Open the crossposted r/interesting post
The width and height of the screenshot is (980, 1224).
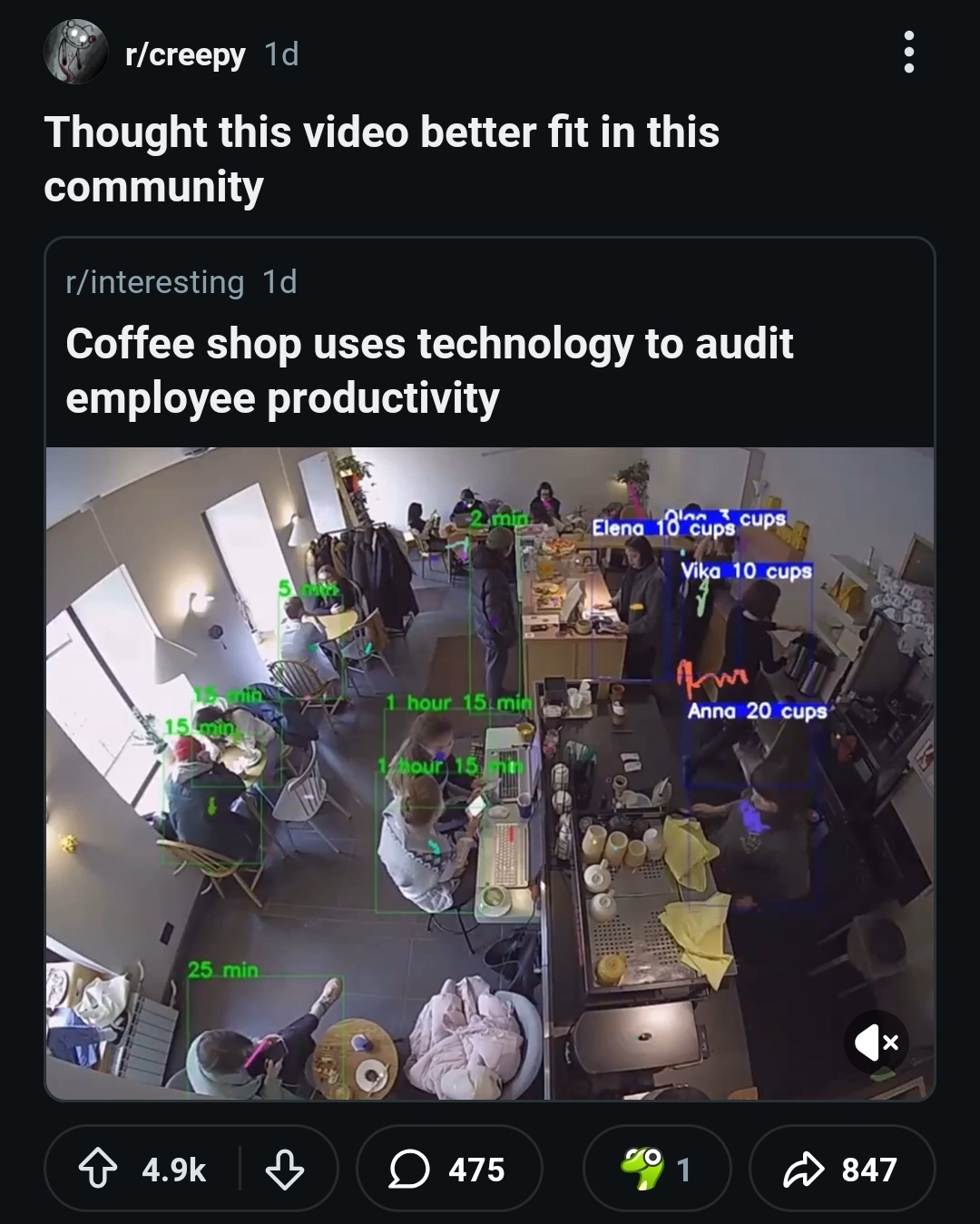[x=428, y=370]
